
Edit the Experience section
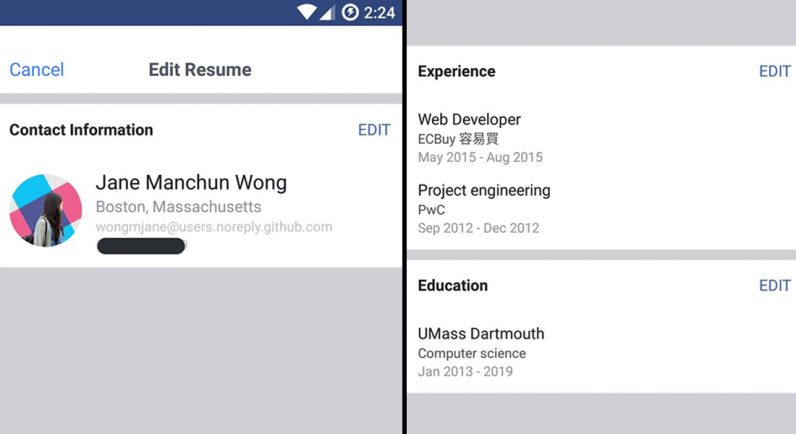pyautogui.click(x=774, y=72)
